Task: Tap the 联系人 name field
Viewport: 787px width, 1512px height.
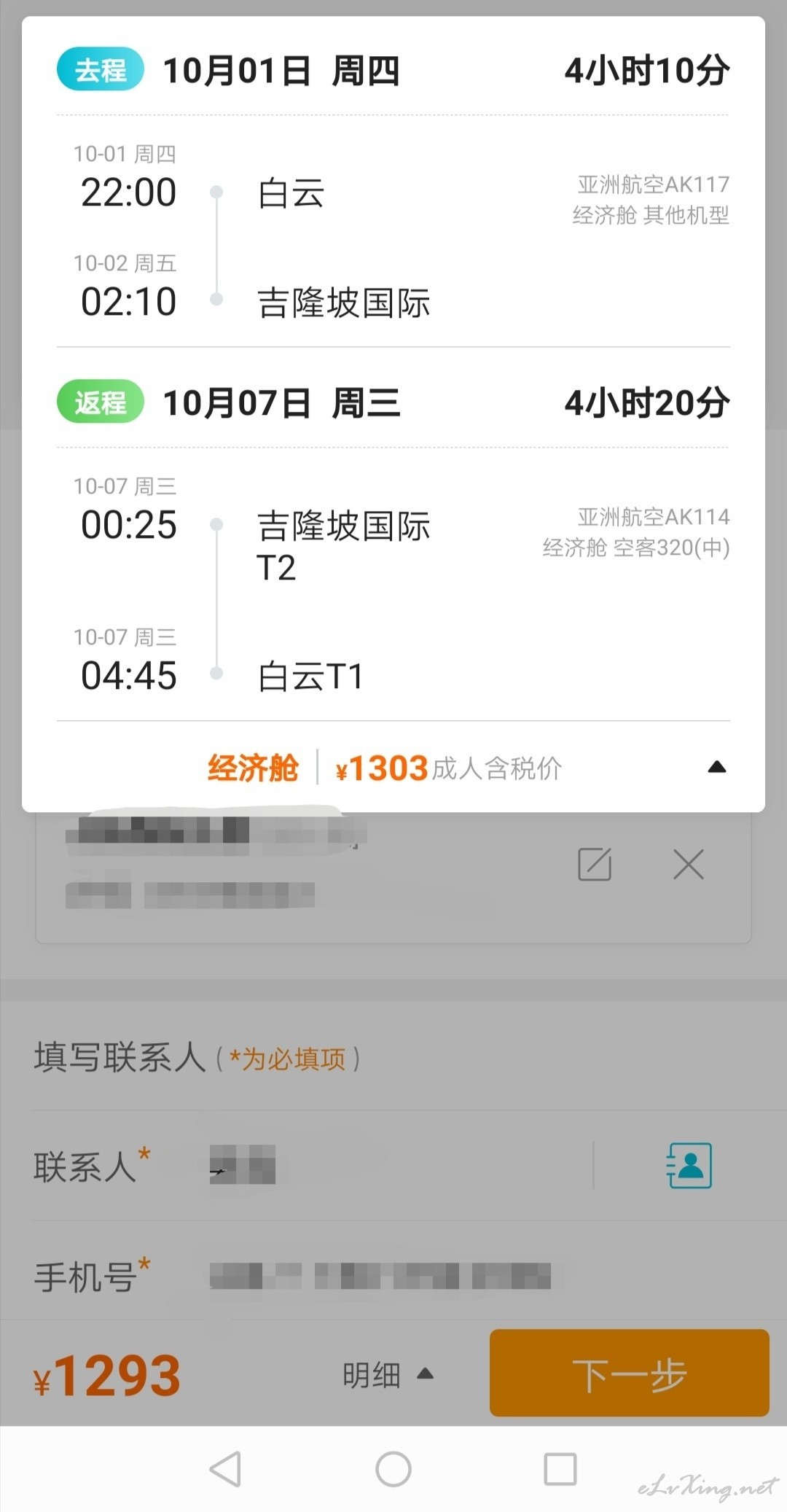Action: coord(397,1165)
